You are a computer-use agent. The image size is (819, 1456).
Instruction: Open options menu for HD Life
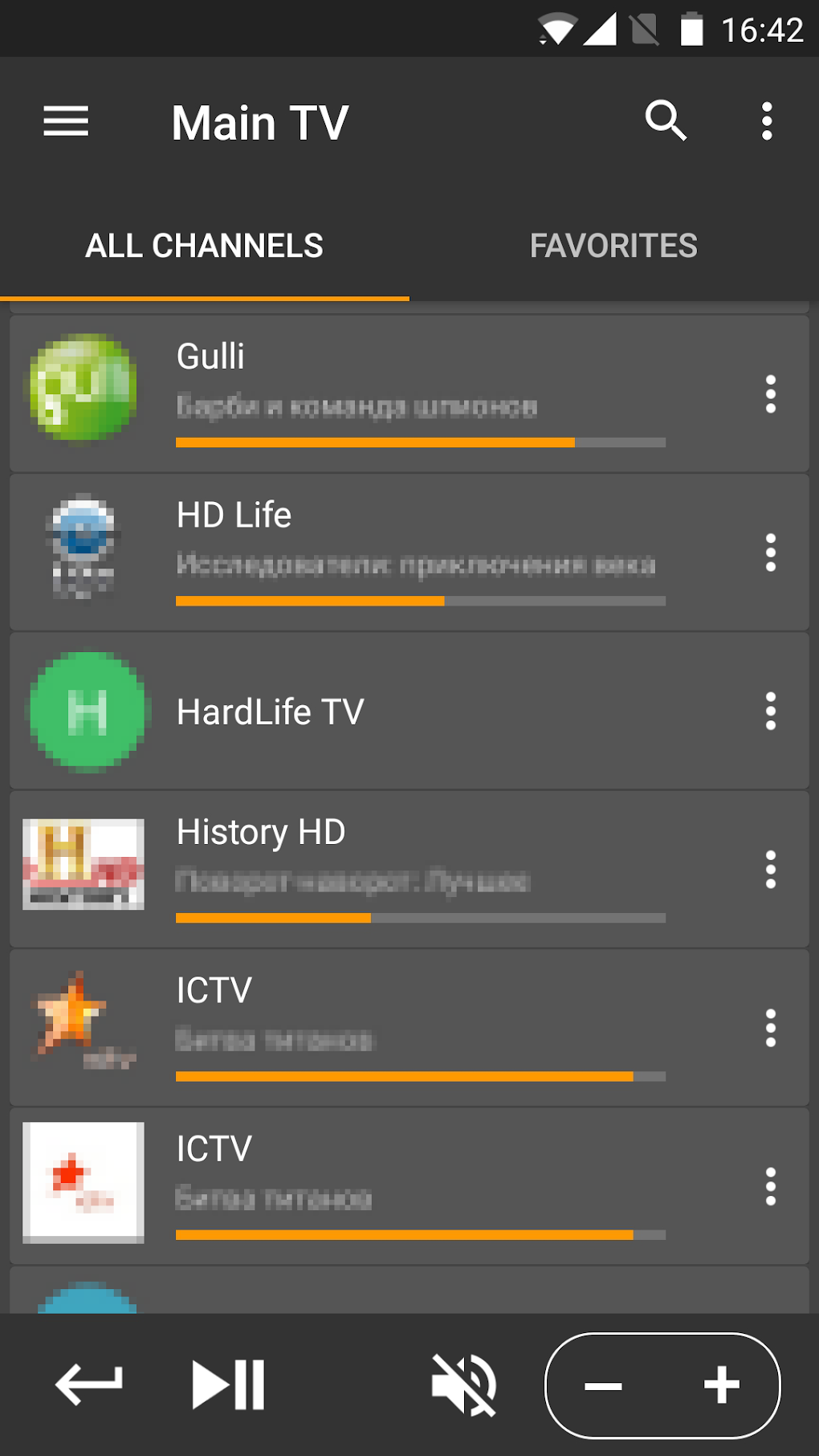click(x=770, y=552)
